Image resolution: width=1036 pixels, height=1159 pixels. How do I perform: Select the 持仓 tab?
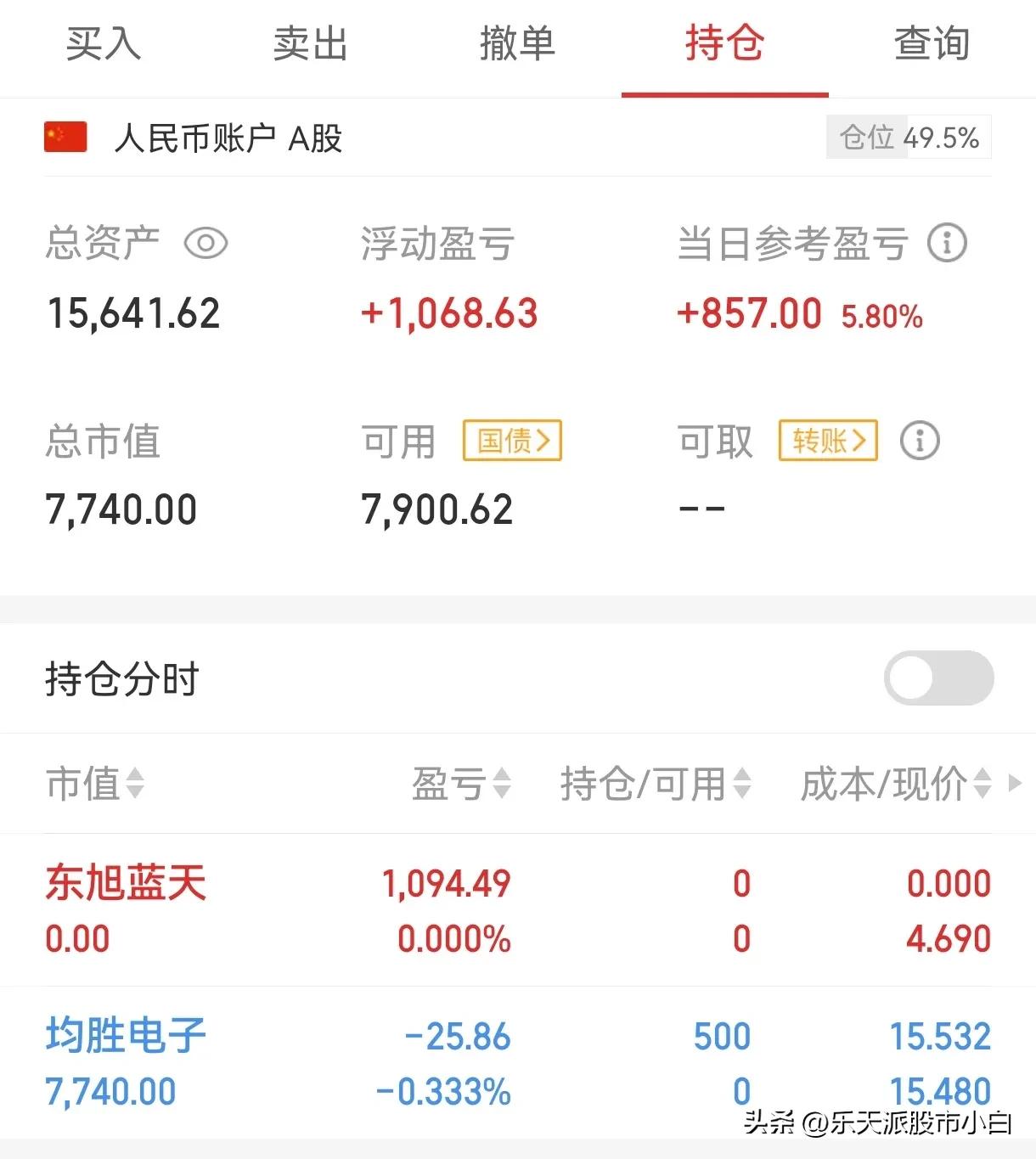[724, 44]
